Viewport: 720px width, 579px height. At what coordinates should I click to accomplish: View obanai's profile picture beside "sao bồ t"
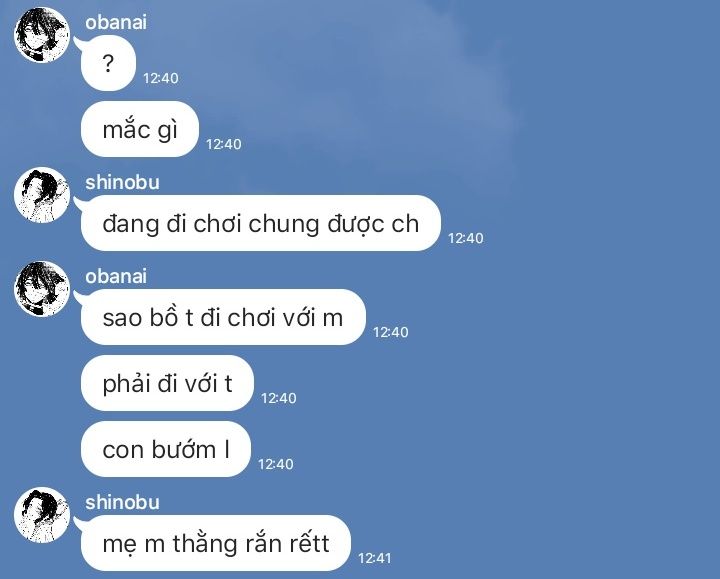42,290
